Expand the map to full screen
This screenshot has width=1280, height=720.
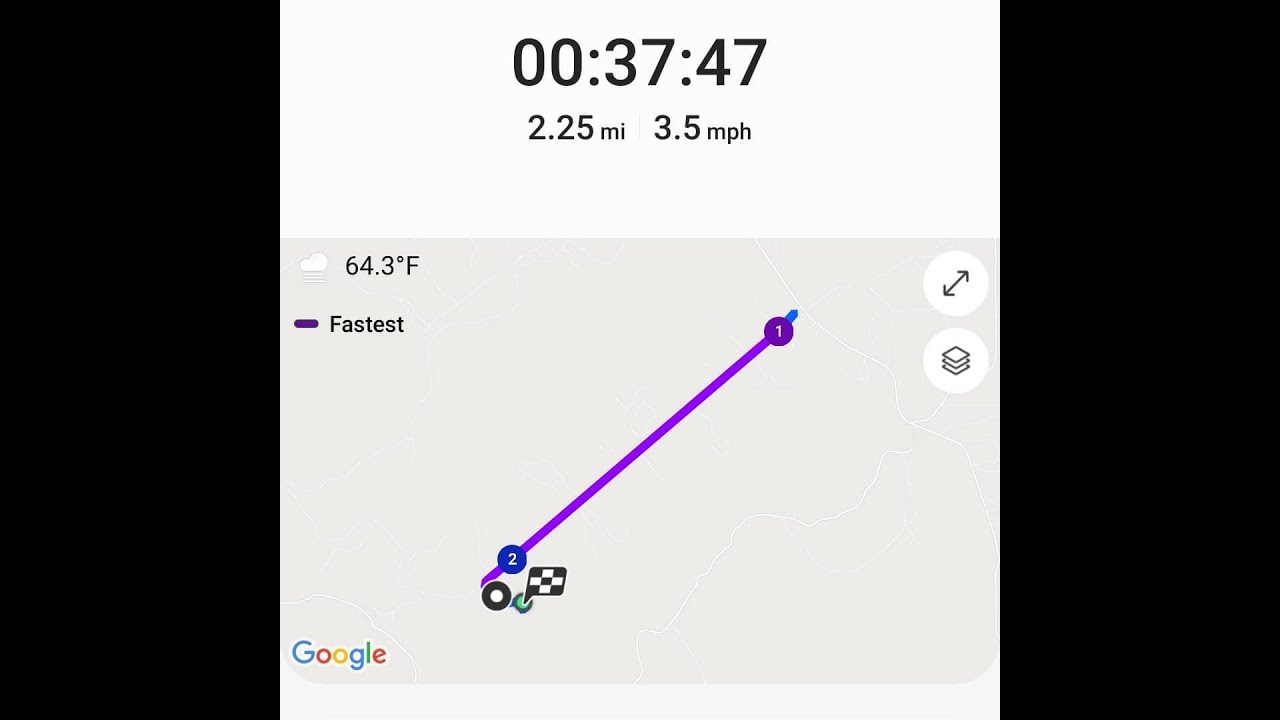955,284
